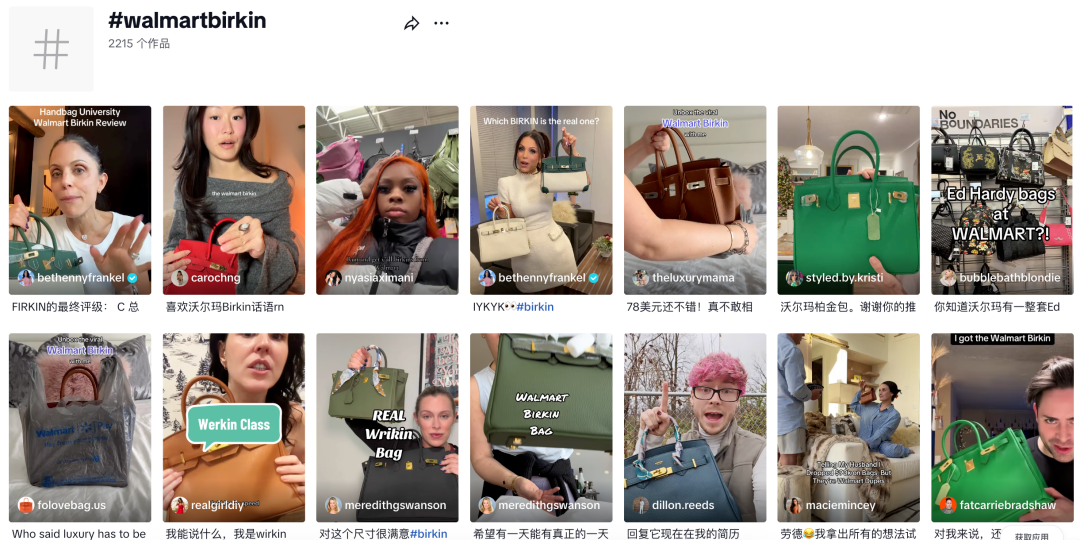
Task: Play maciemincey's video
Action: (x=848, y=425)
